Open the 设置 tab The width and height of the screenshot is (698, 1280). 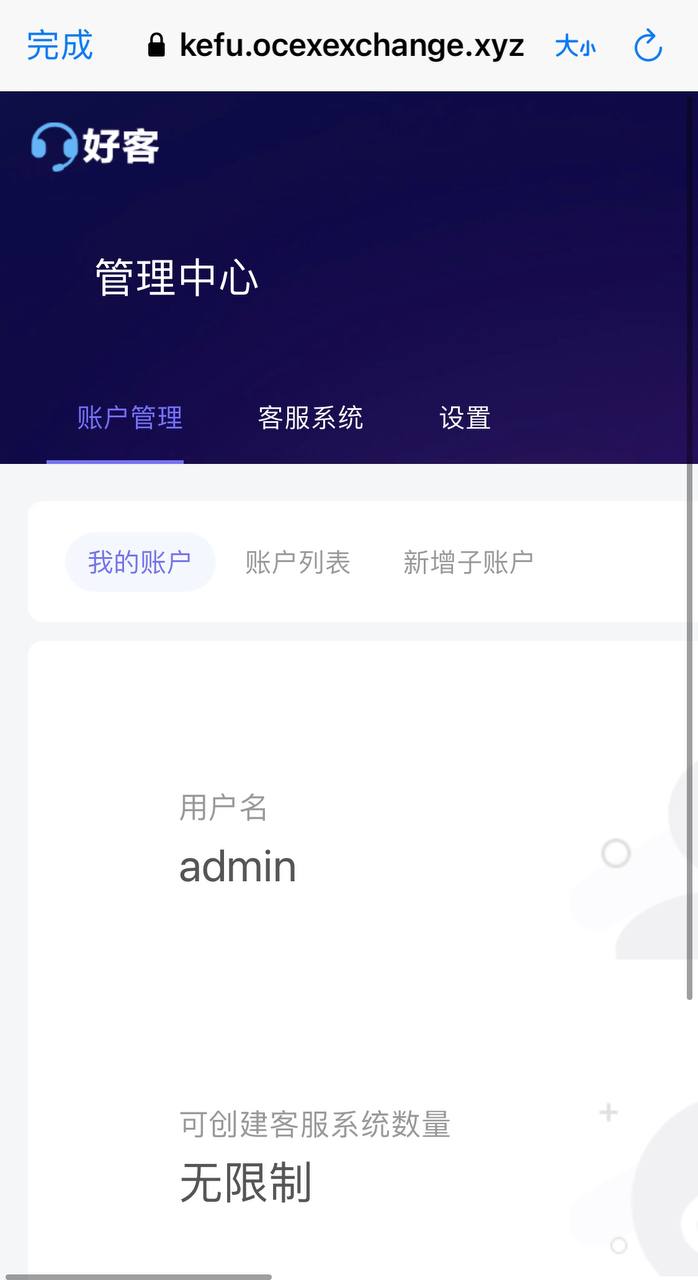465,418
